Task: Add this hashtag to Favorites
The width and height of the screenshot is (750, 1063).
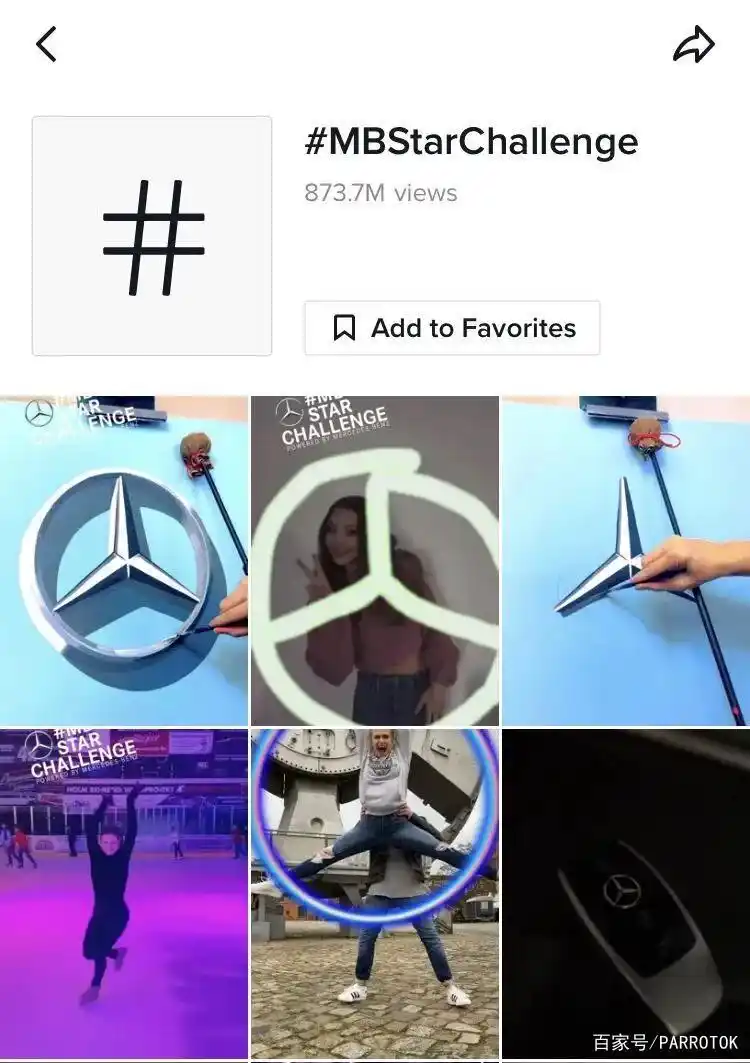Action: pos(452,328)
